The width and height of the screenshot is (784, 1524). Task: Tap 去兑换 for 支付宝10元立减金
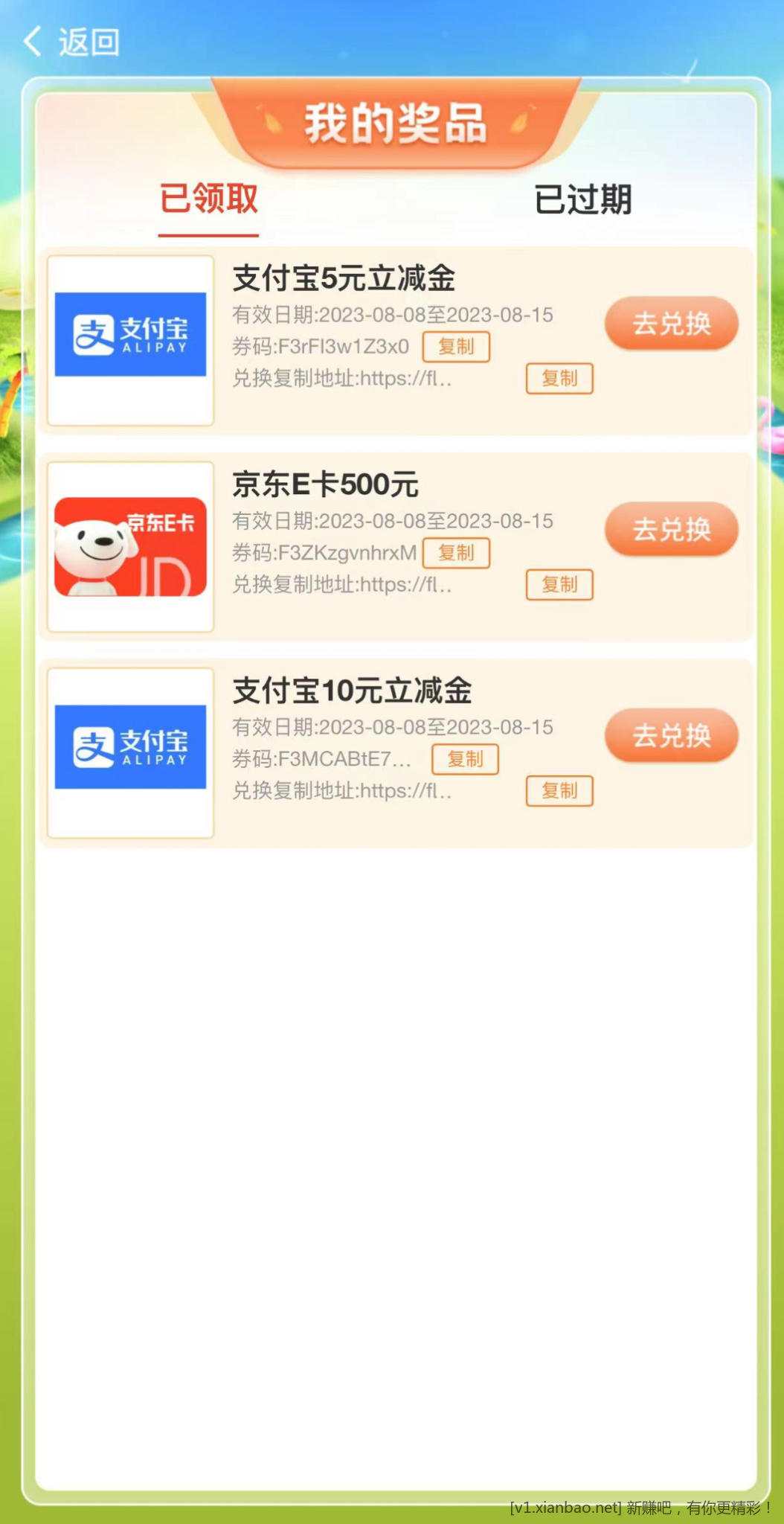[671, 736]
